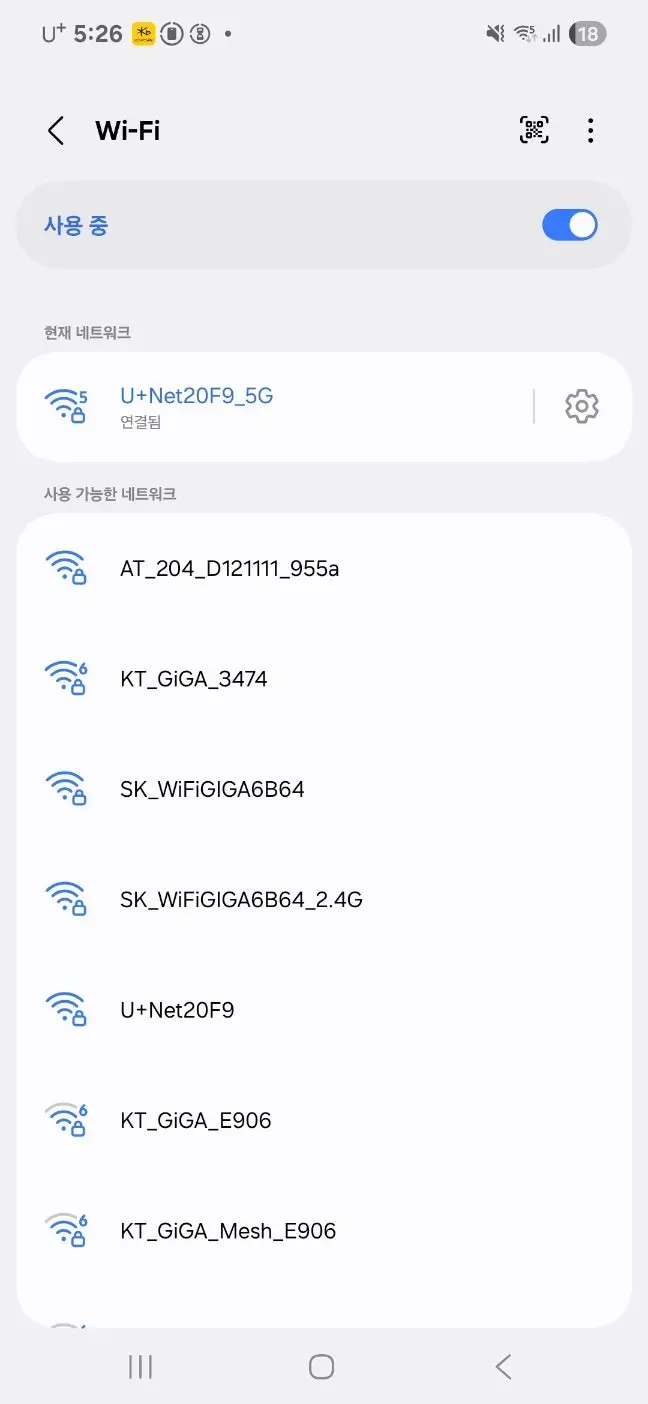Turn off the Wi-Fi switch
The image size is (648, 1404).
[569, 225]
